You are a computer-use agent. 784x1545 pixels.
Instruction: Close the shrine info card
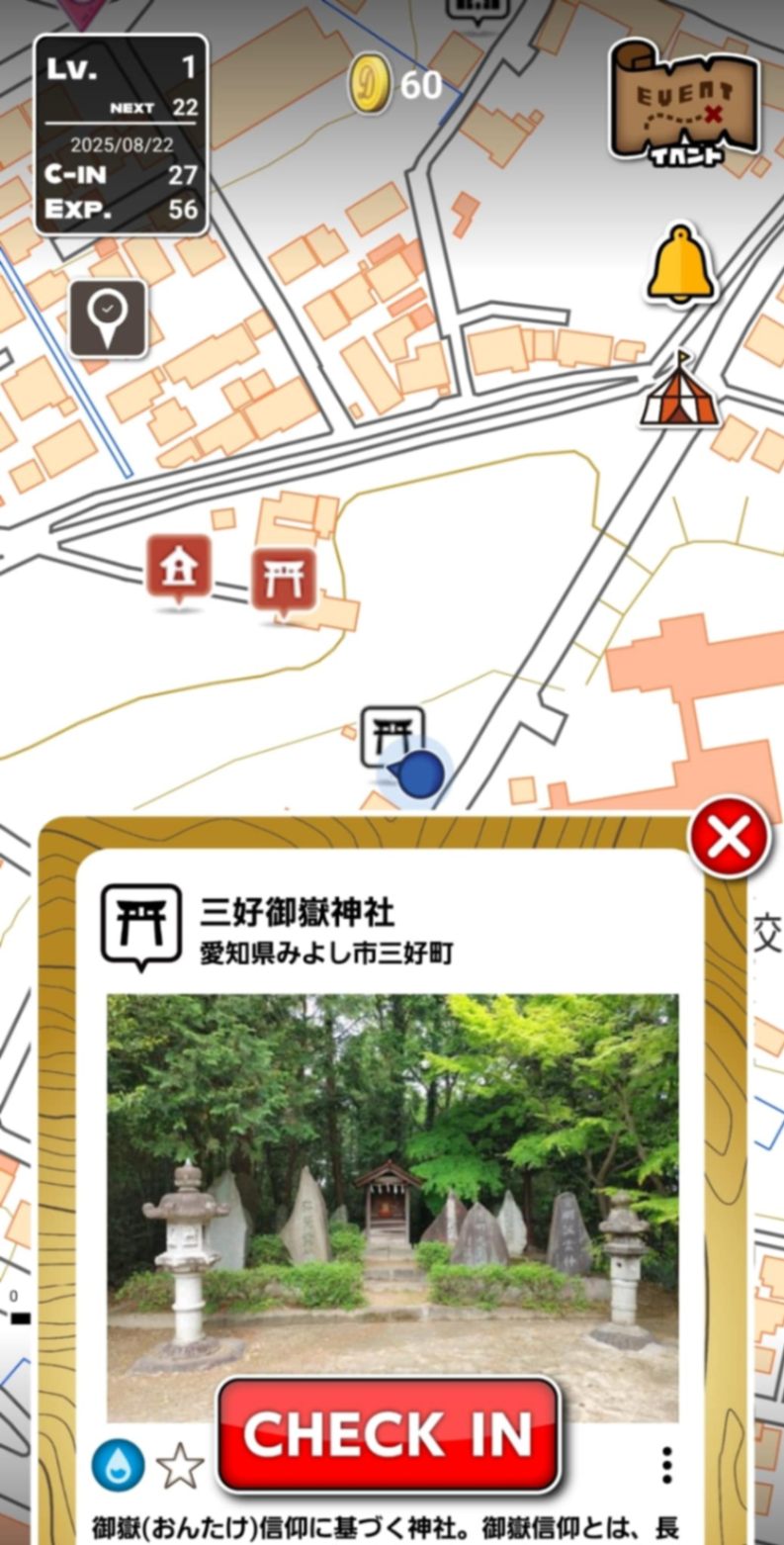click(x=730, y=839)
